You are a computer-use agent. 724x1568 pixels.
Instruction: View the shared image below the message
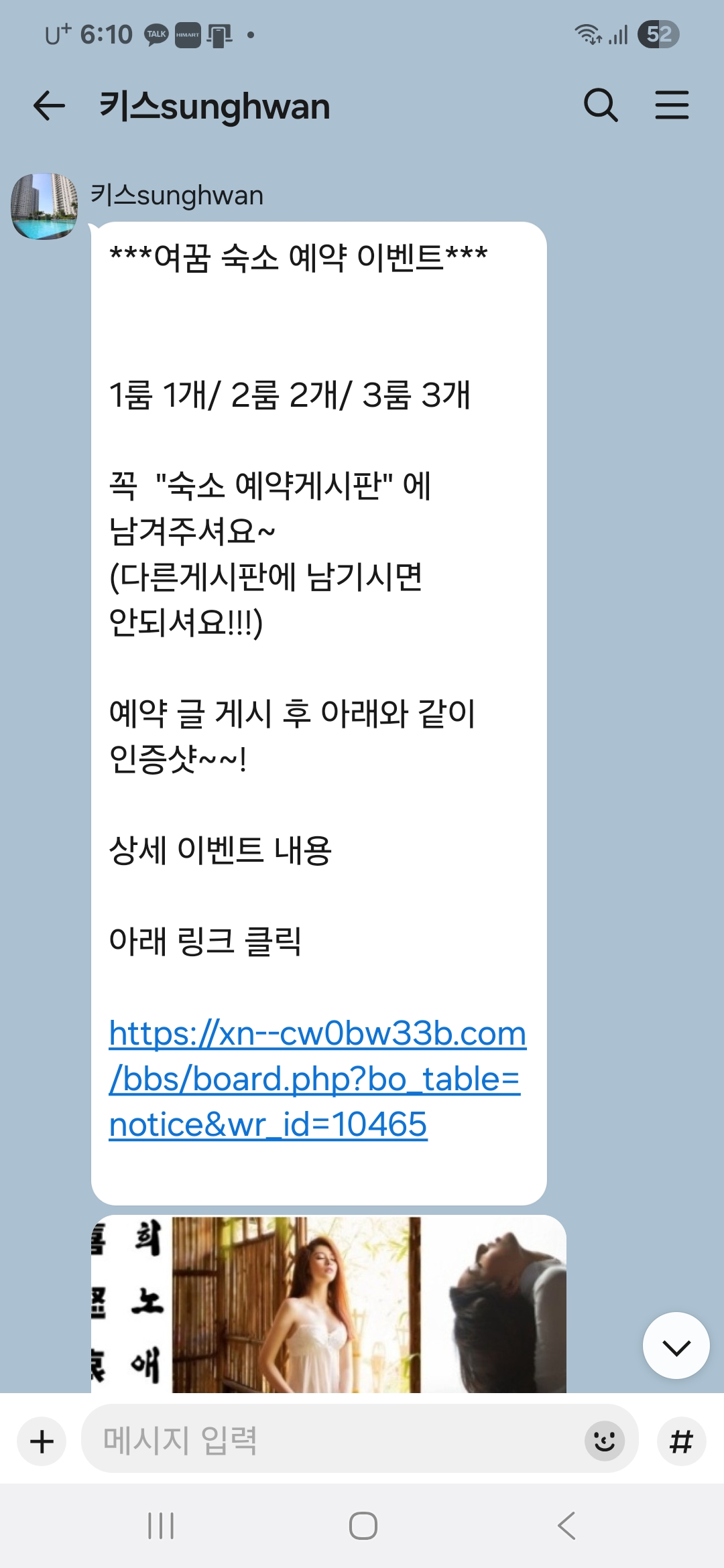[328, 1303]
